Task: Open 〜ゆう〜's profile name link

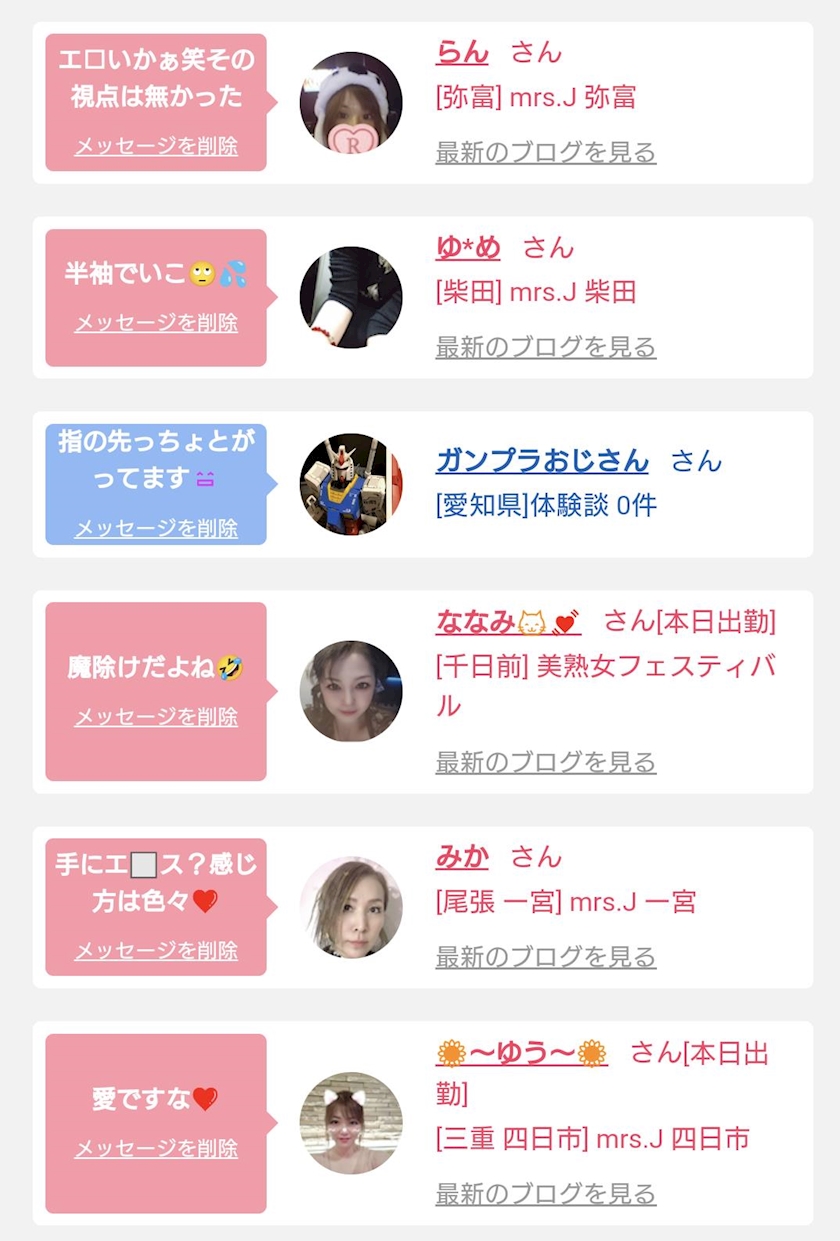Action: tap(522, 1054)
